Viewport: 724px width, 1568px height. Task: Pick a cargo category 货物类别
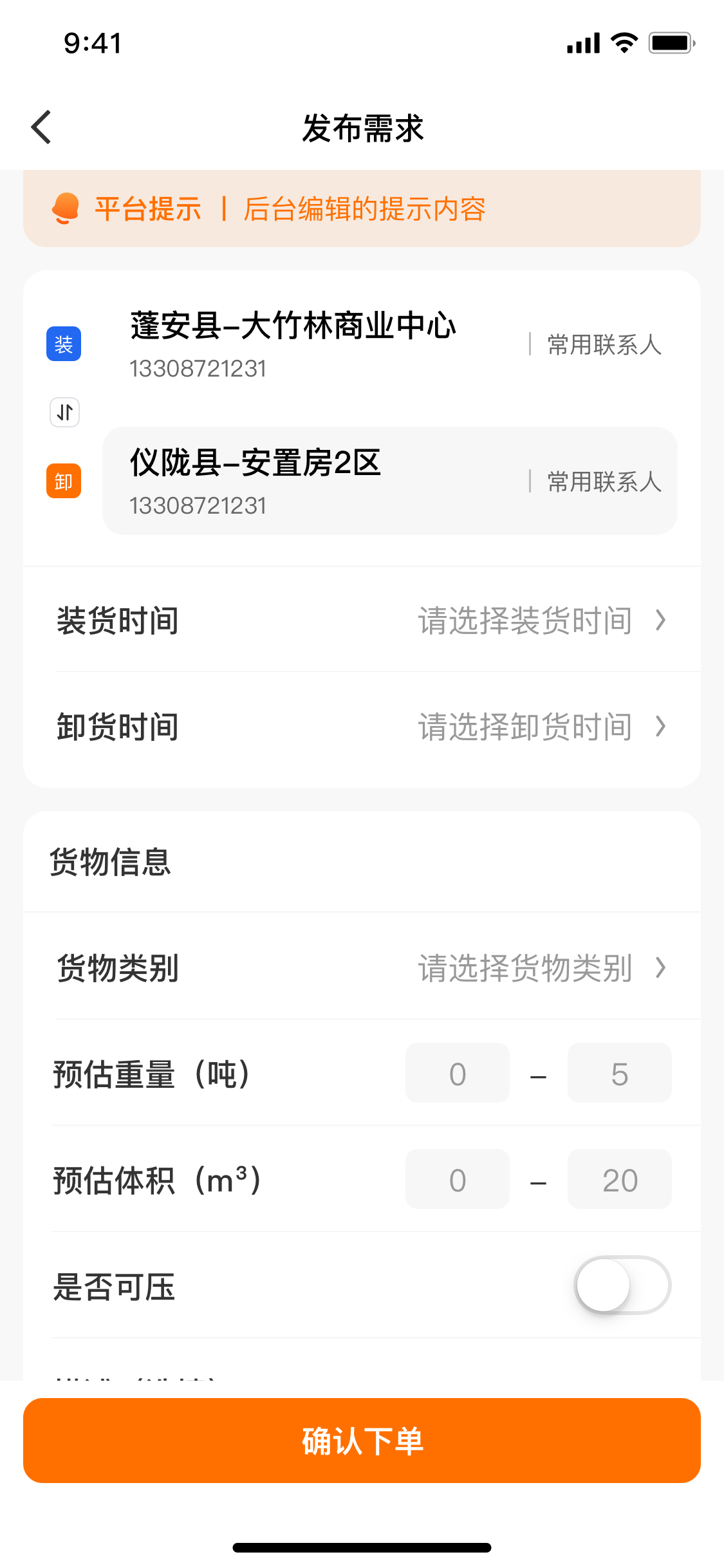(362, 967)
